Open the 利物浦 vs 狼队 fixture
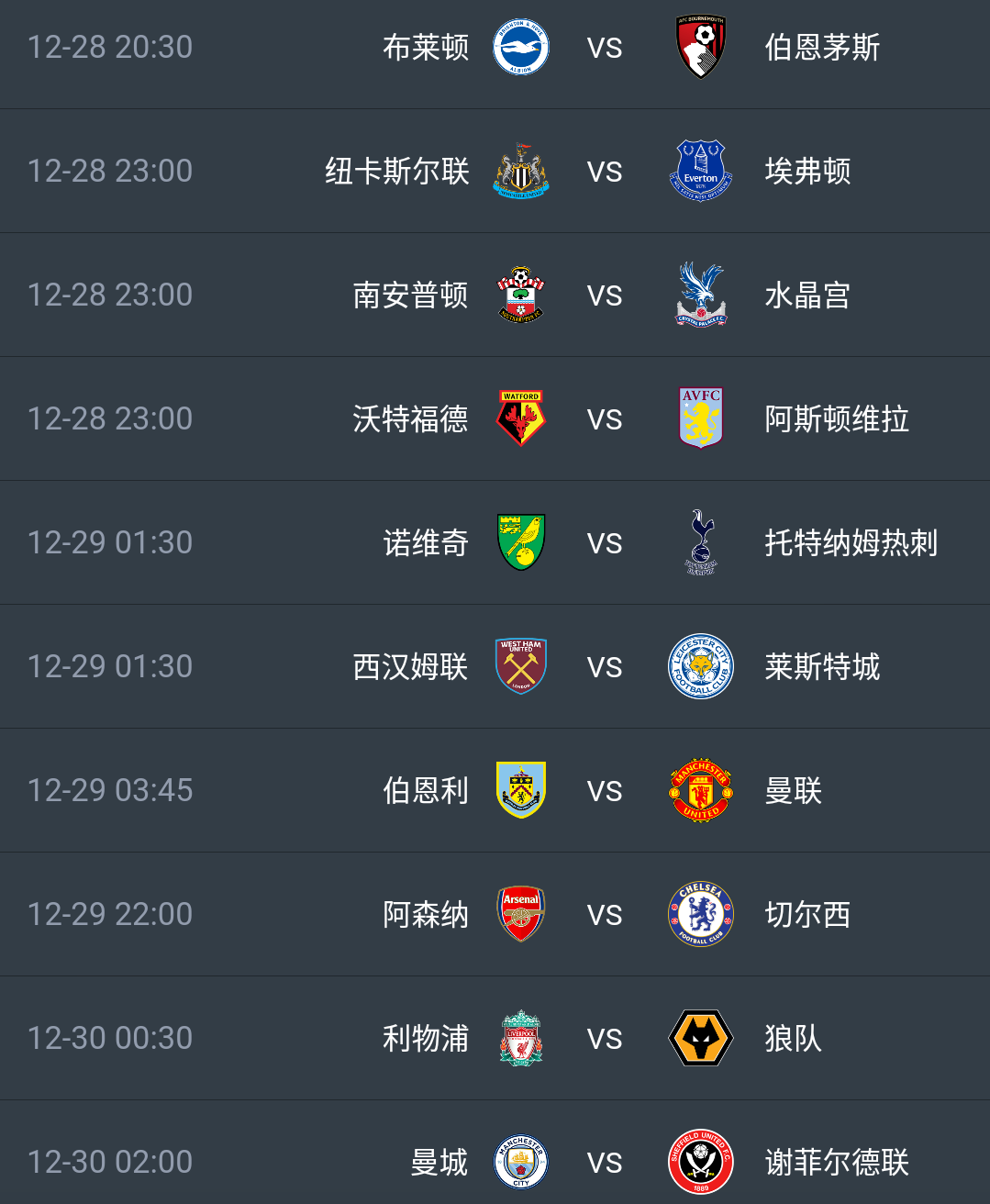The width and height of the screenshot is (990, 1204). [604, 1039]
